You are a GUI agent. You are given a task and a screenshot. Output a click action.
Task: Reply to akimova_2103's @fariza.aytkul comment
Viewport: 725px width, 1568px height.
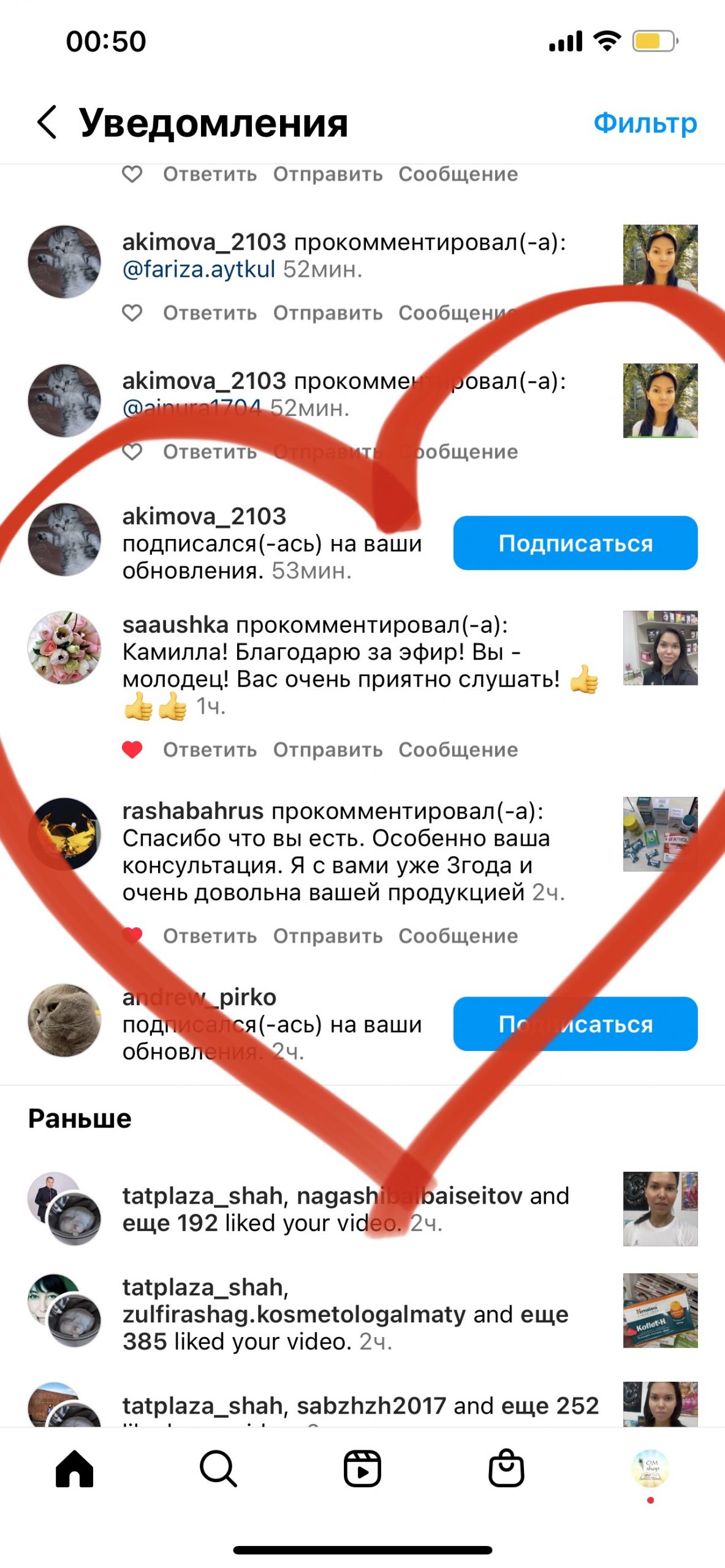click(x=210, y=313)
